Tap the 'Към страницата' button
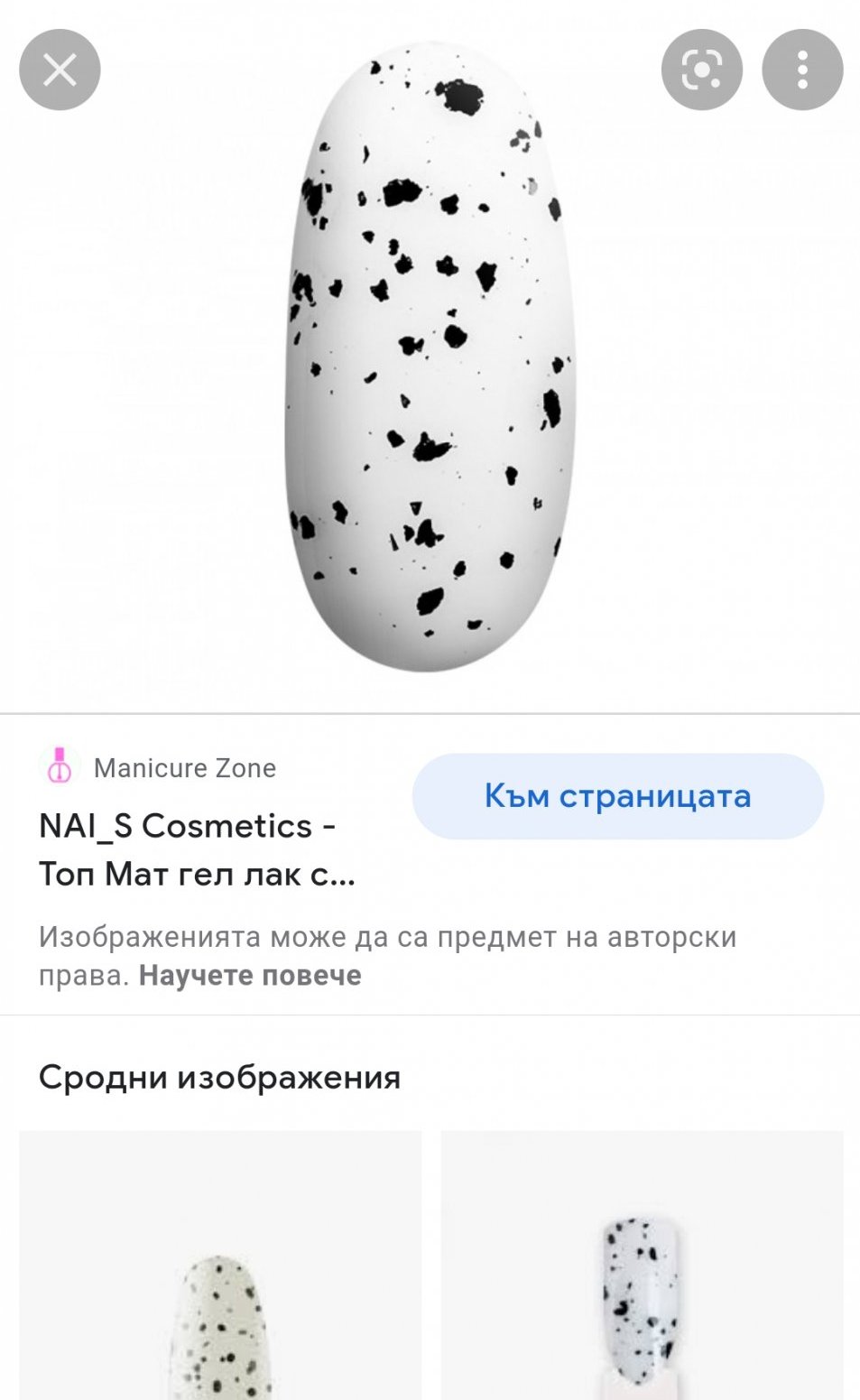 click(617, 796)
